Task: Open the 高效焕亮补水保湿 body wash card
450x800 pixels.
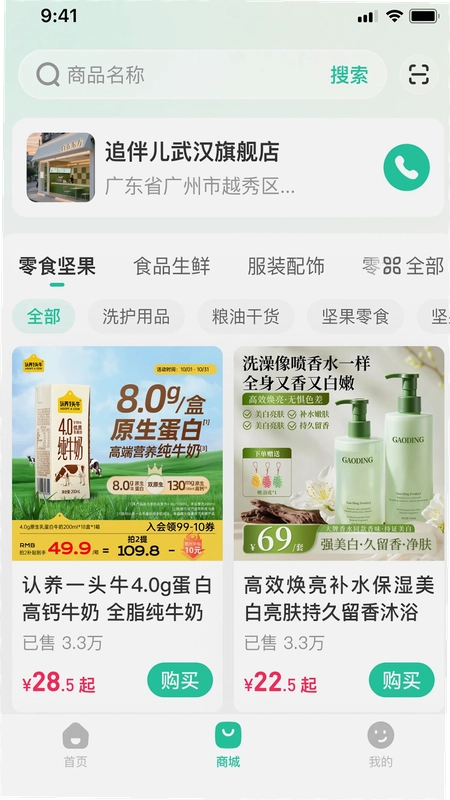Action: (x=339, y=529)
